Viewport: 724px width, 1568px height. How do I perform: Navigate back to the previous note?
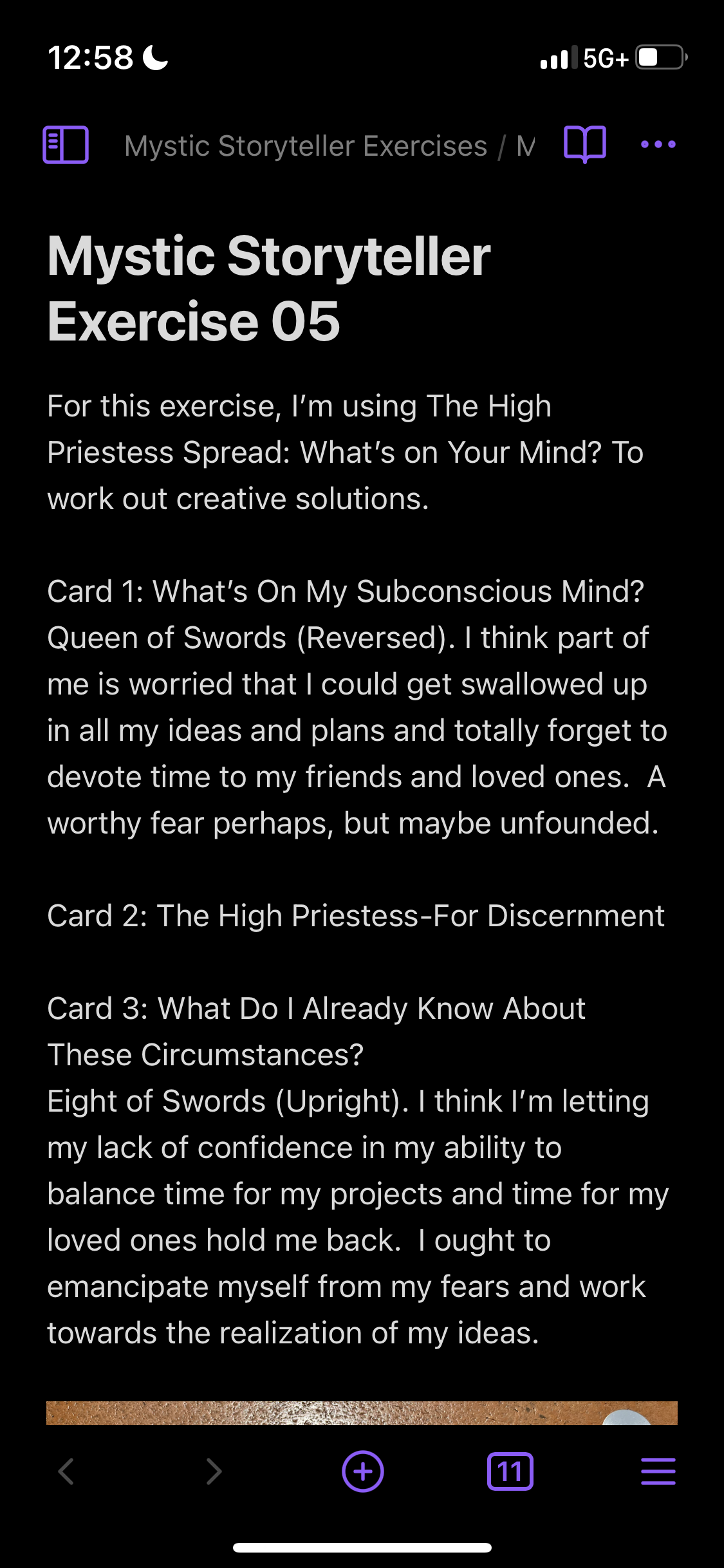click(x=66, y=1471)
